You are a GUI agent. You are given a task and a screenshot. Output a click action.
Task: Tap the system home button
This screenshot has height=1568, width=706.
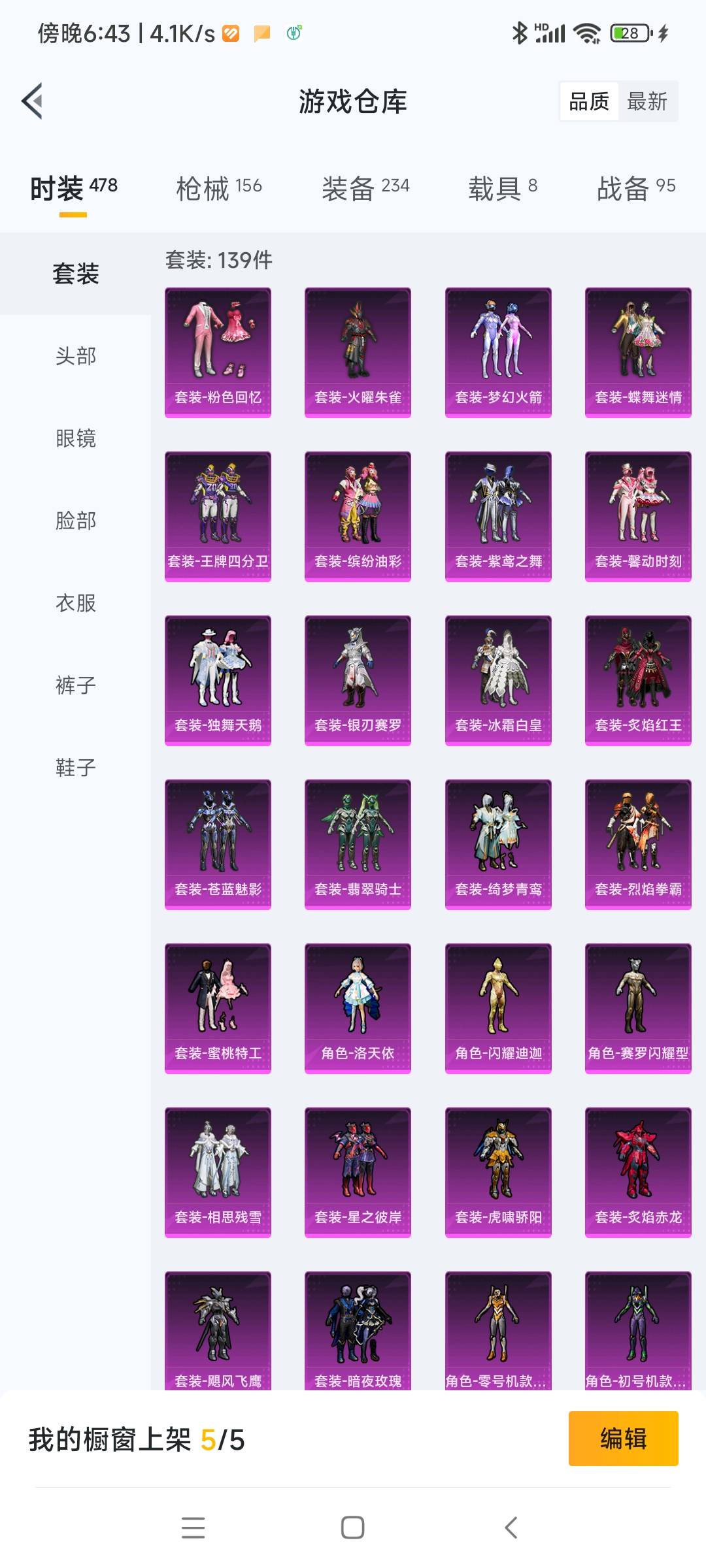click(x=353, y=1527)
